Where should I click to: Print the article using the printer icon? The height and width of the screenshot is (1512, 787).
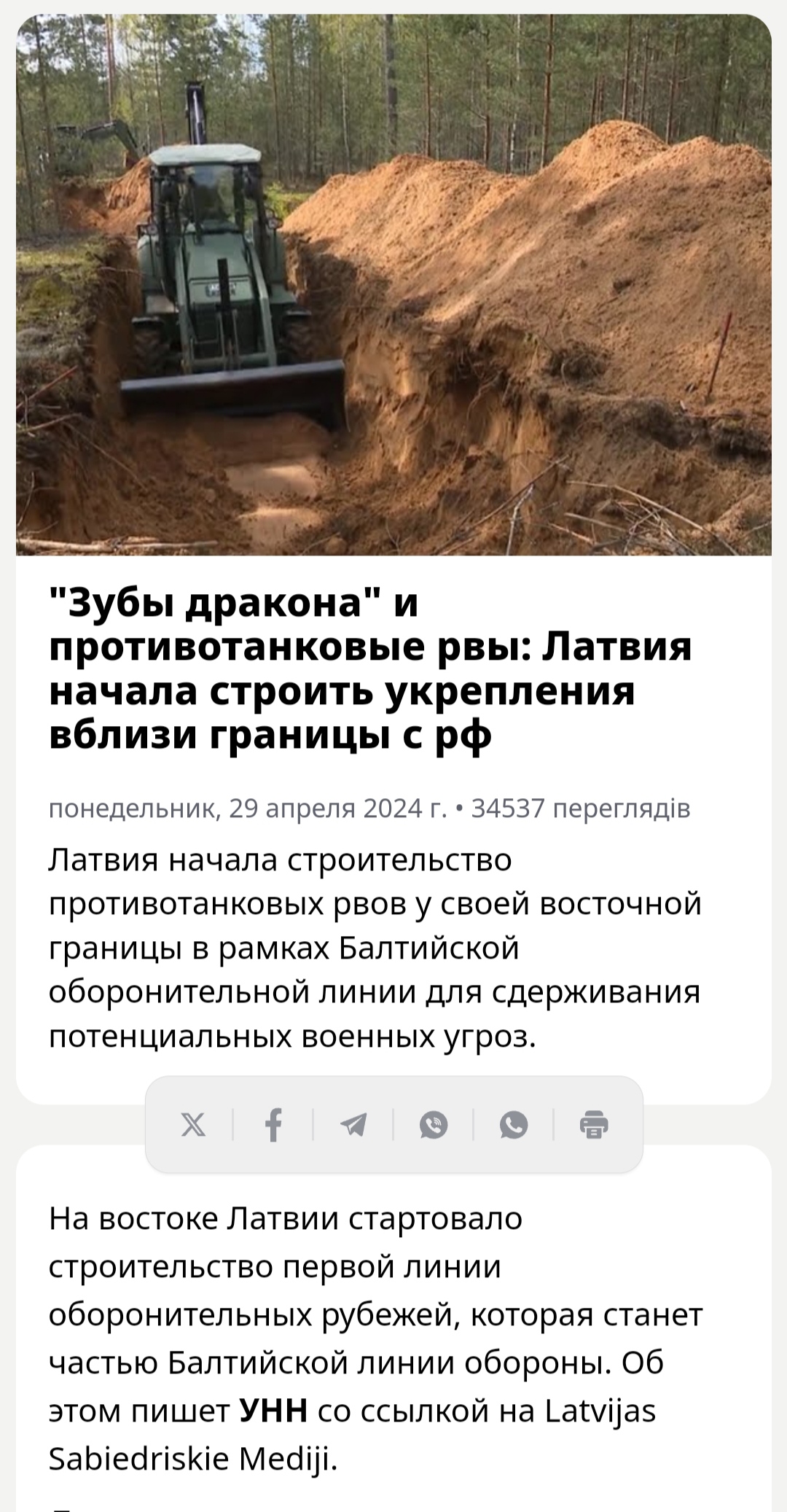(x=594, y=1125)
